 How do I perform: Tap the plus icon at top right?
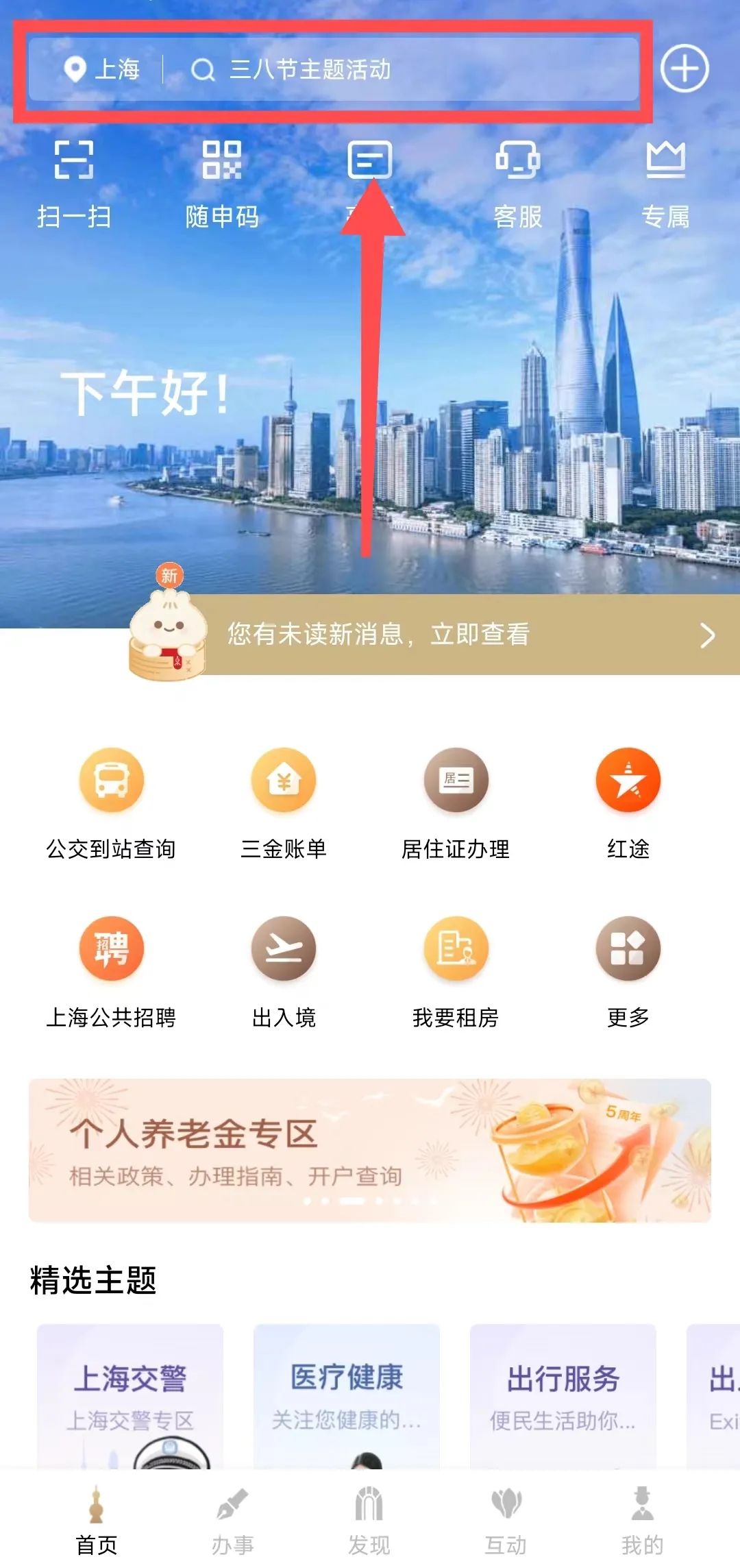[x=684, y=69]
